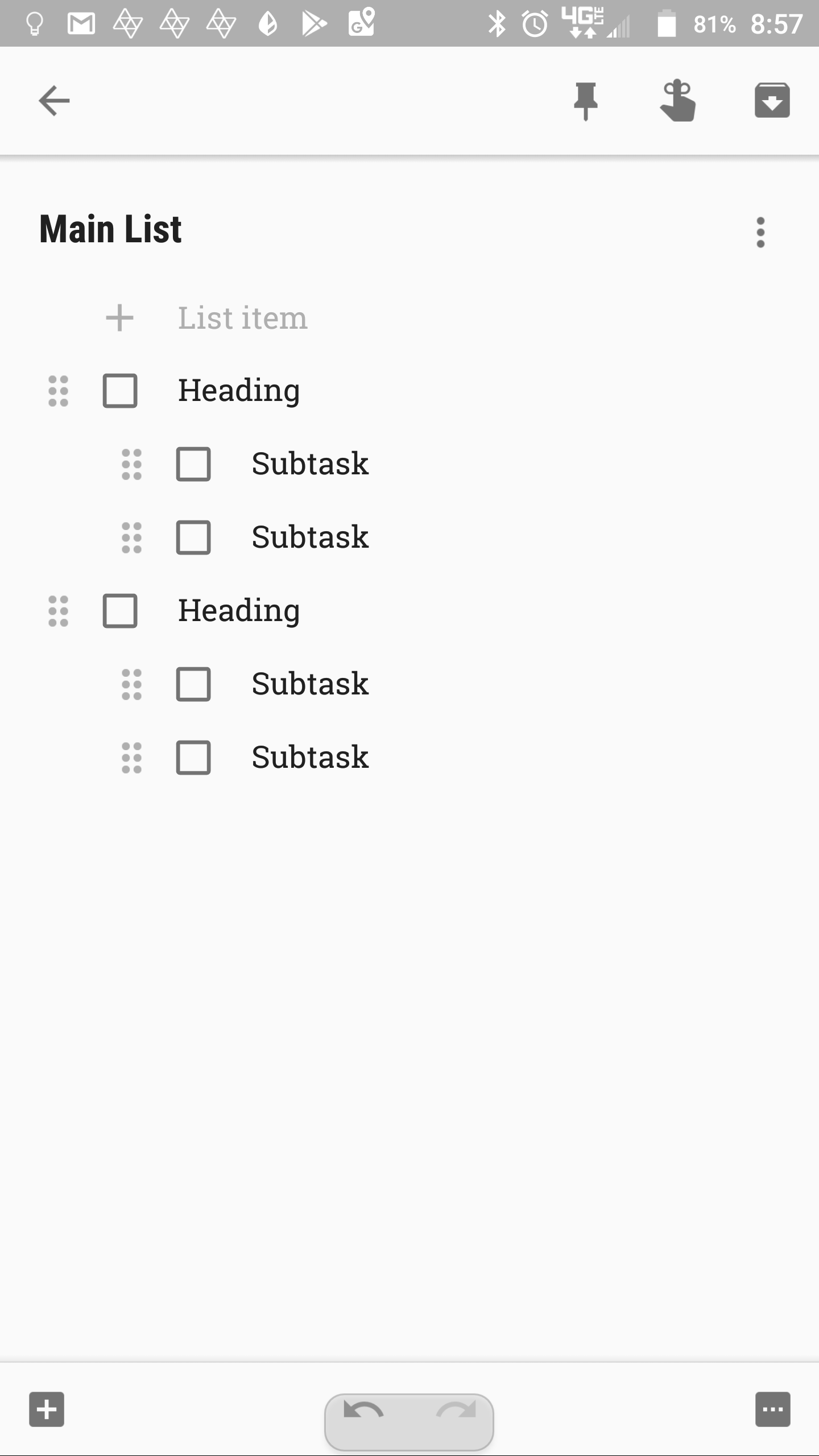Grab the first Subtask drag handle
Viewport: 819px width, 1456px height.
click(130, 465)
